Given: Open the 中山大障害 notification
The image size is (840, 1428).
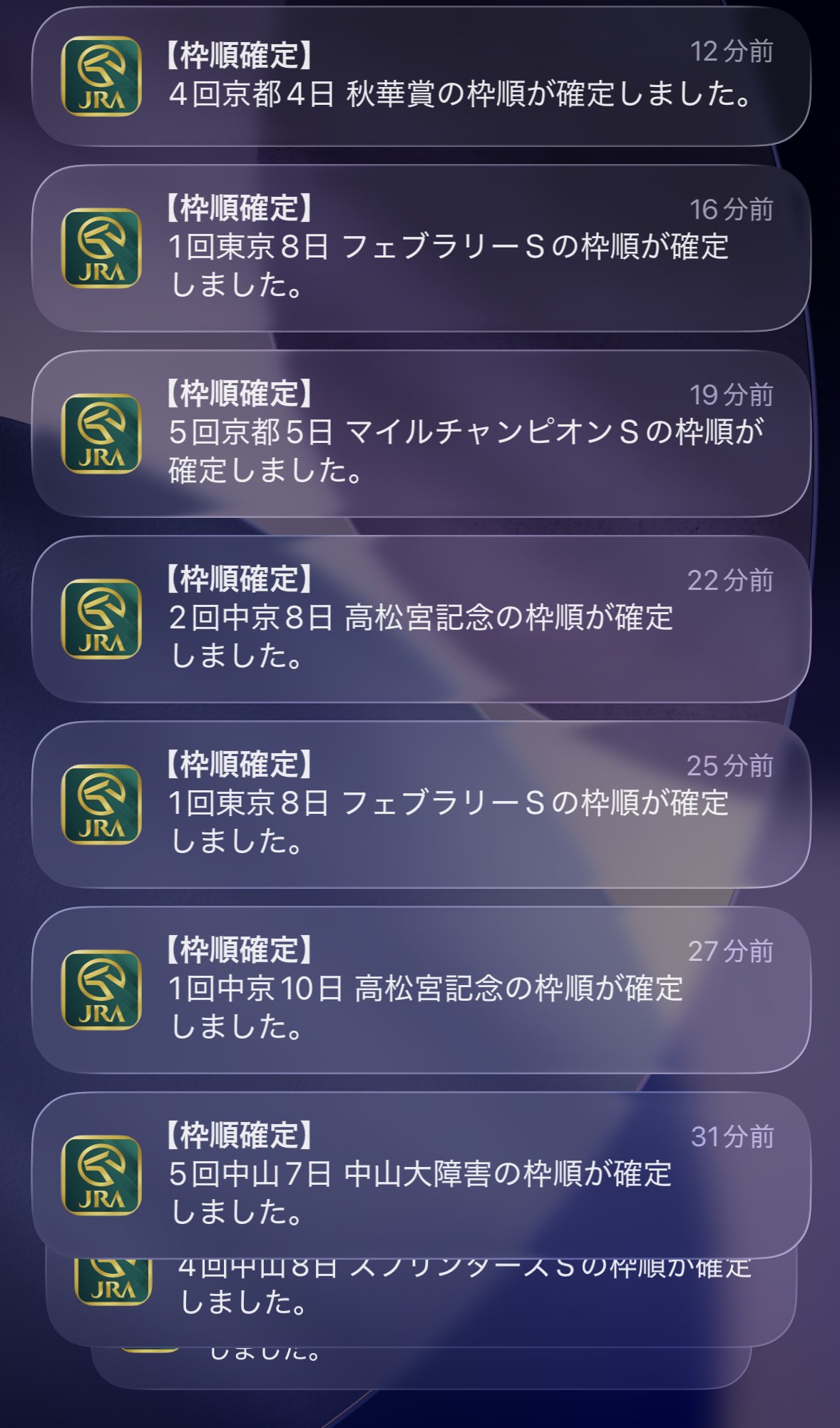Looking at the screenshot, I should (421, 1175).
